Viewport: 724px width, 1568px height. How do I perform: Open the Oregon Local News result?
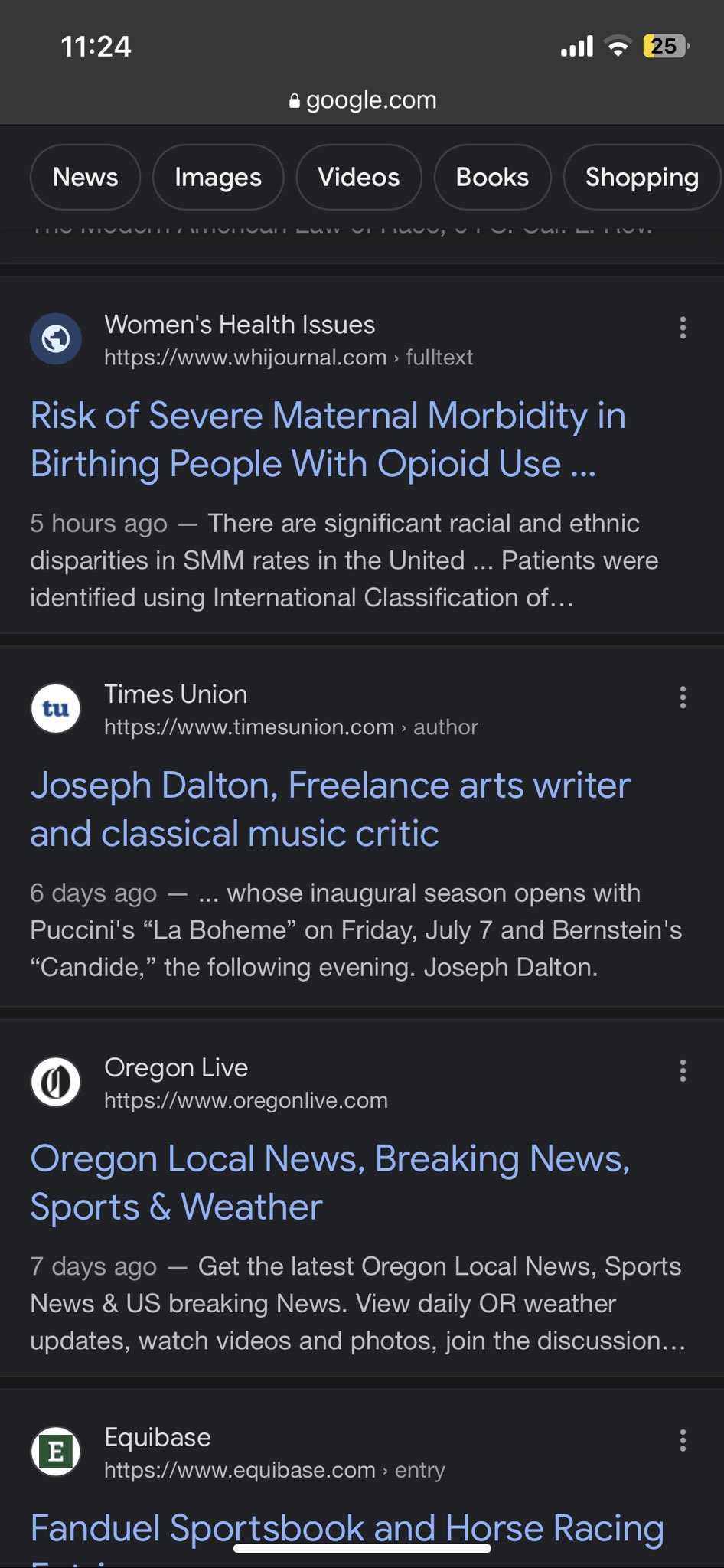pyautogui.click(x=330, y=1182)
